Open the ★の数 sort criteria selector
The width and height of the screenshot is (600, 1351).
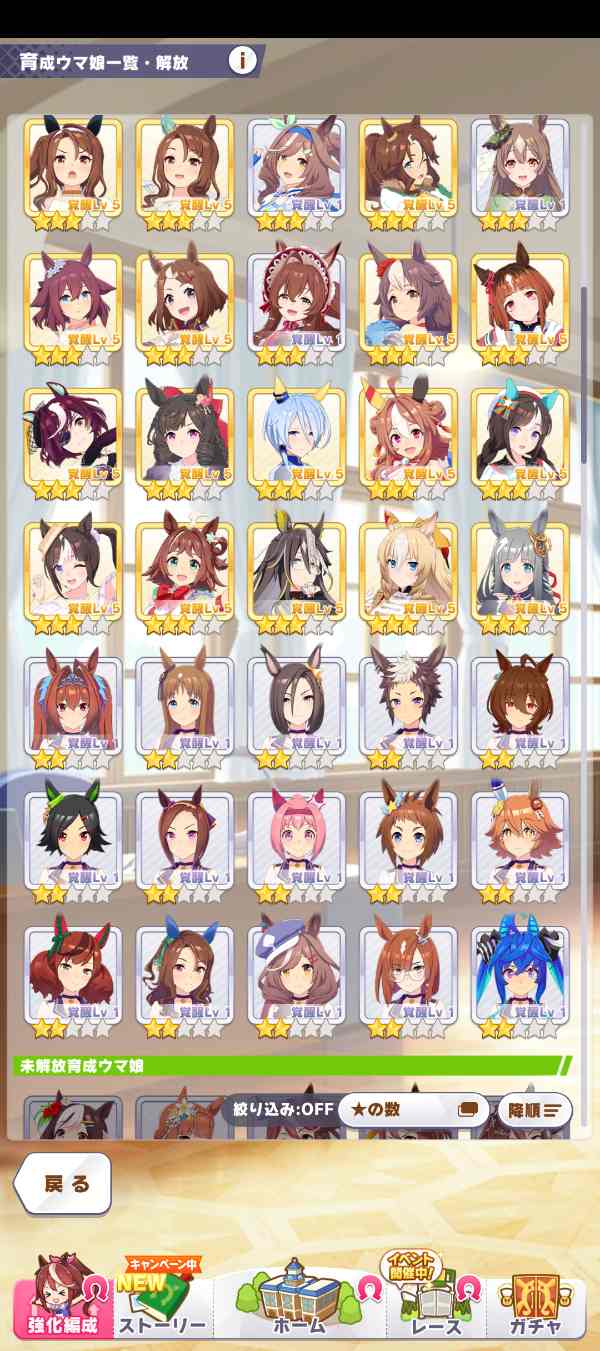click(x=412, y=1109)
